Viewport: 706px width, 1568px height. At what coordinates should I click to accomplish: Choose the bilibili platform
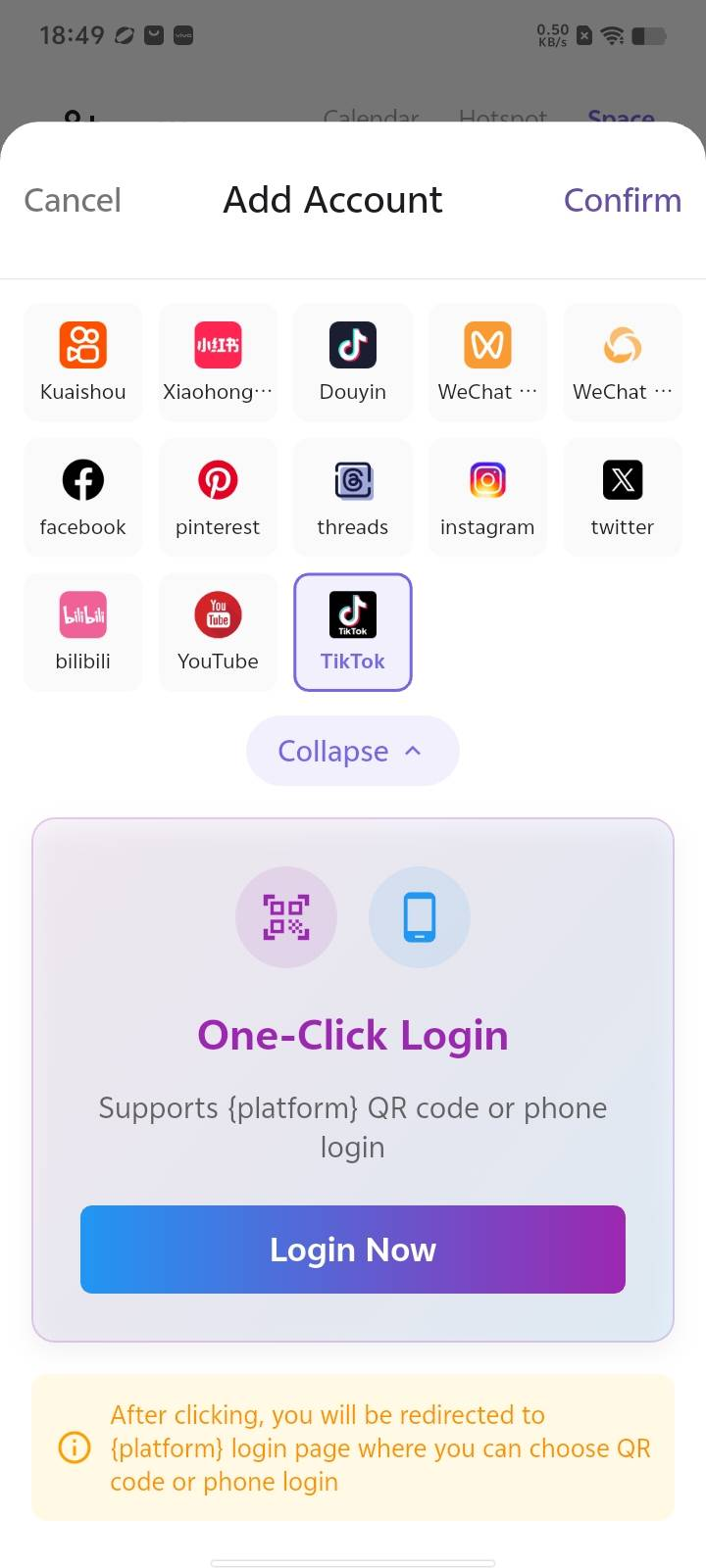click(83, 632)
